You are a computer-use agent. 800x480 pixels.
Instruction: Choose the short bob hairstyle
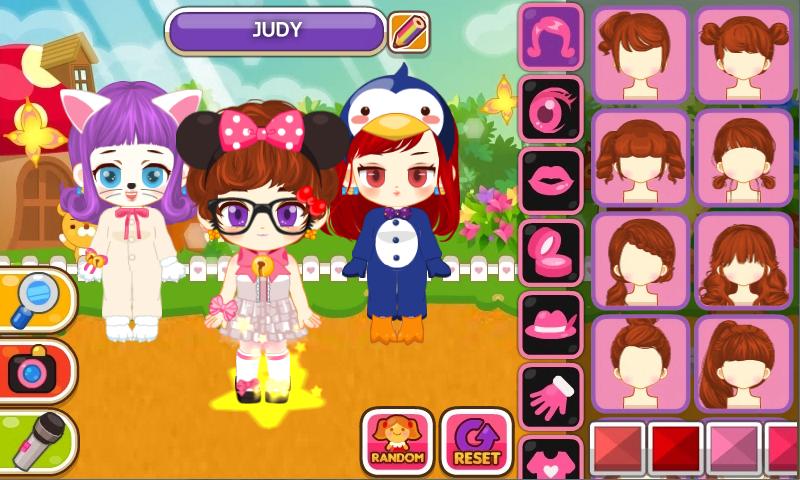tap(641, 55)
